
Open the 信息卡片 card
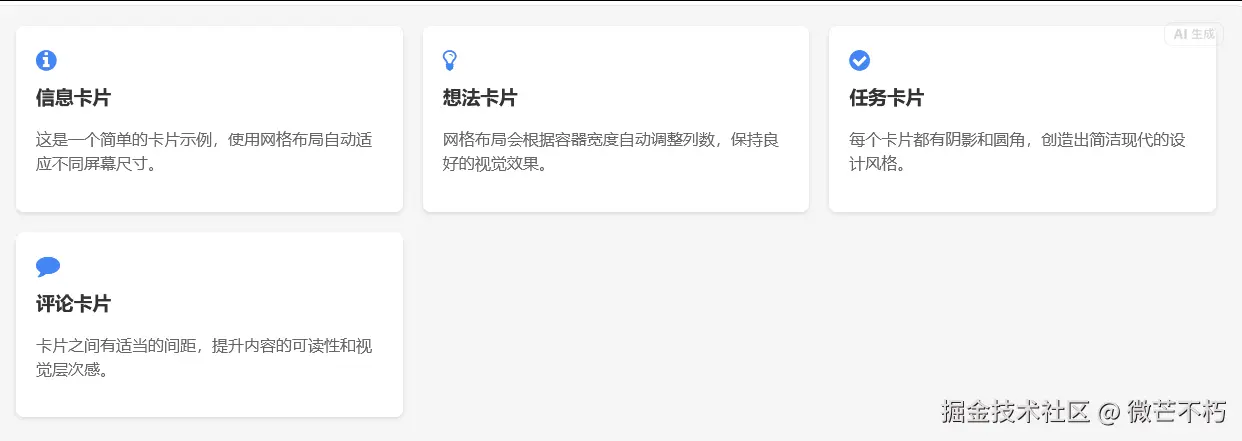(209, 119)
